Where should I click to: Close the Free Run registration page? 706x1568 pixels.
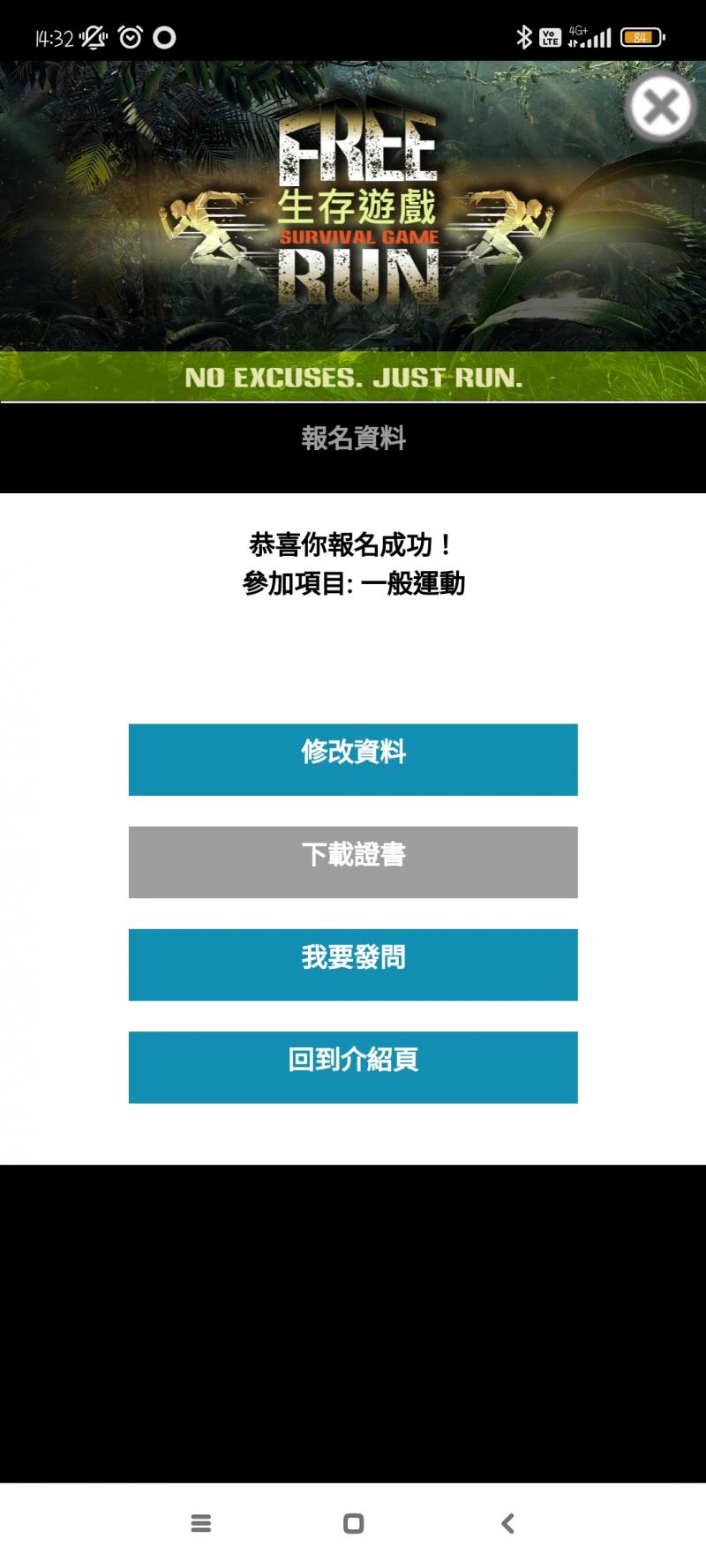pyautogui.click(x=661, y=107)
